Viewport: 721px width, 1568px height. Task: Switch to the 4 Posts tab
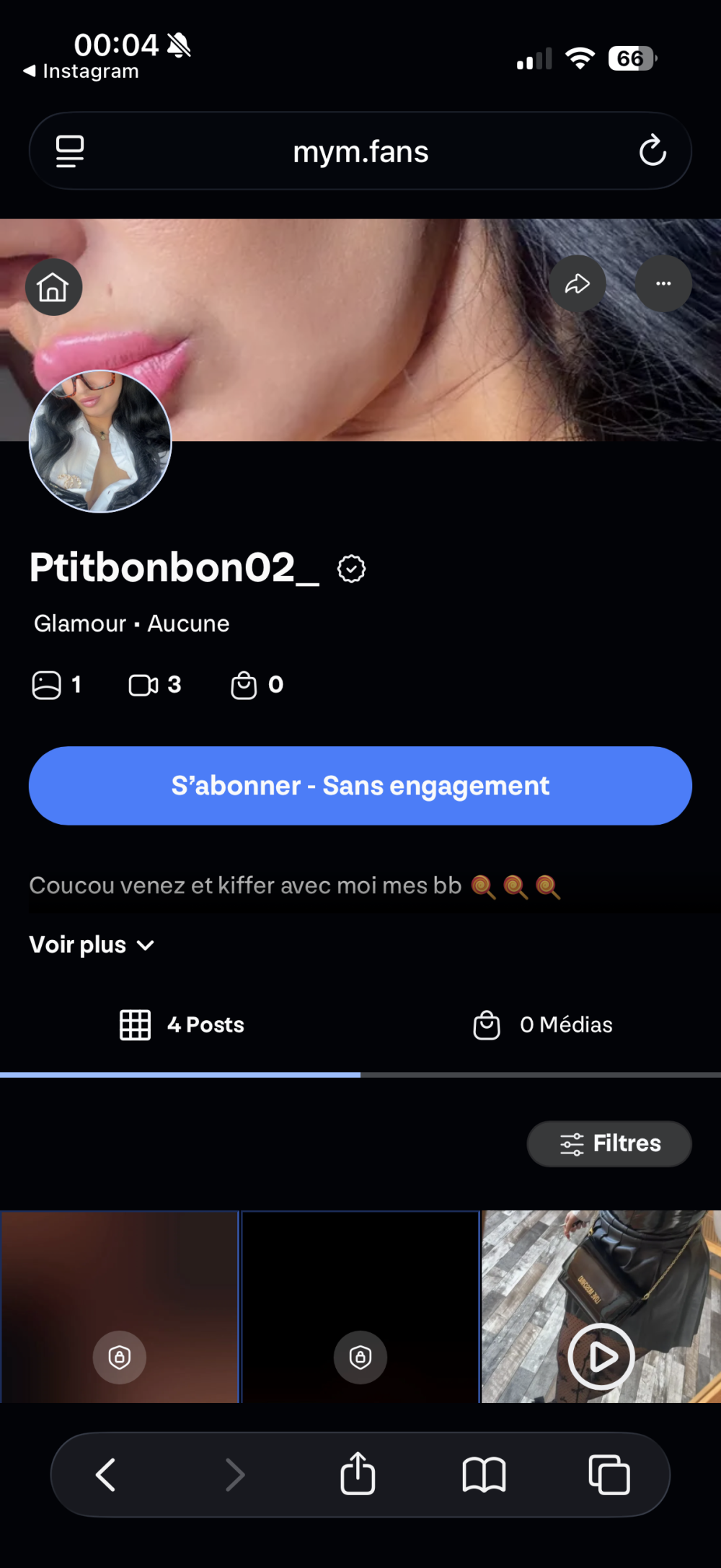click(x=182, y=1024)
